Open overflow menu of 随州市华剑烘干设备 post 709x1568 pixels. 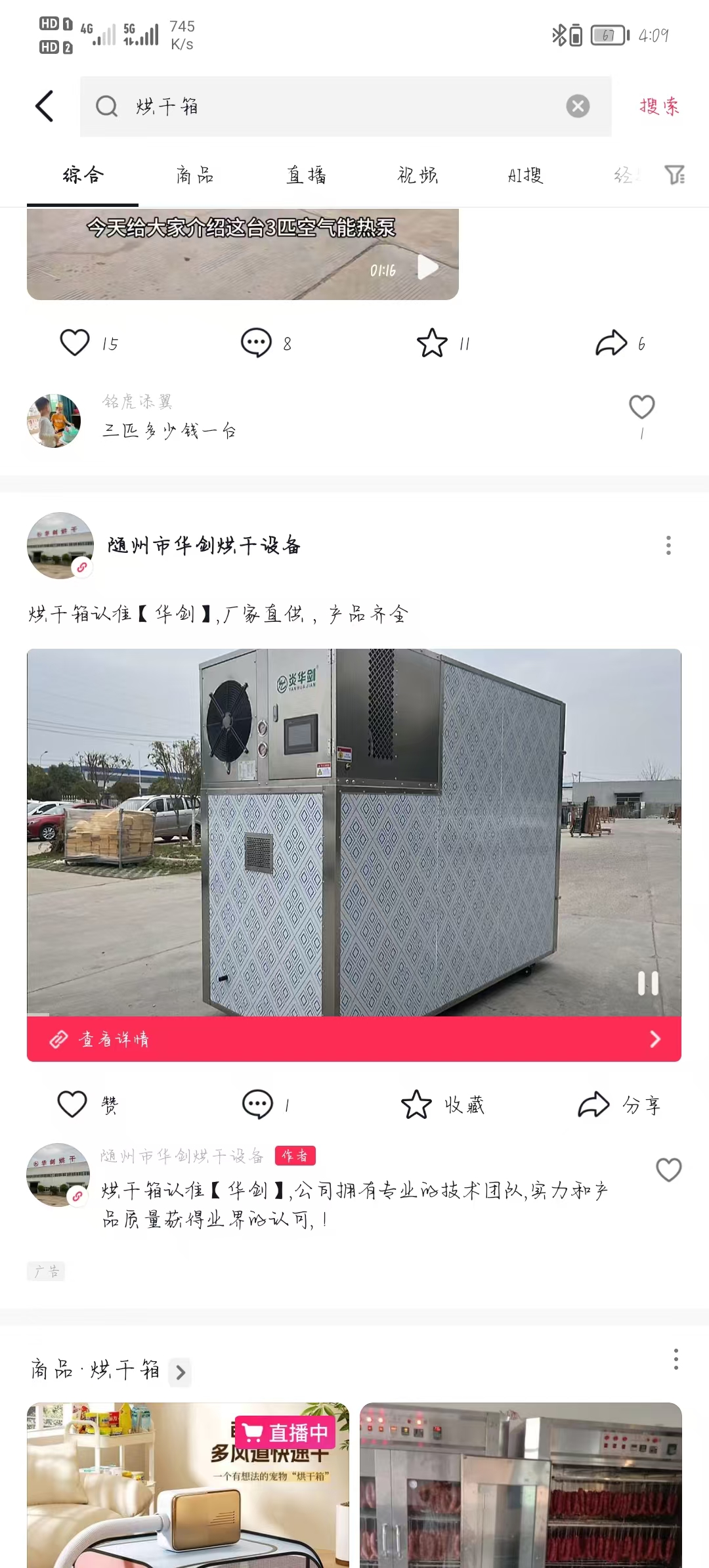[668, 545]
